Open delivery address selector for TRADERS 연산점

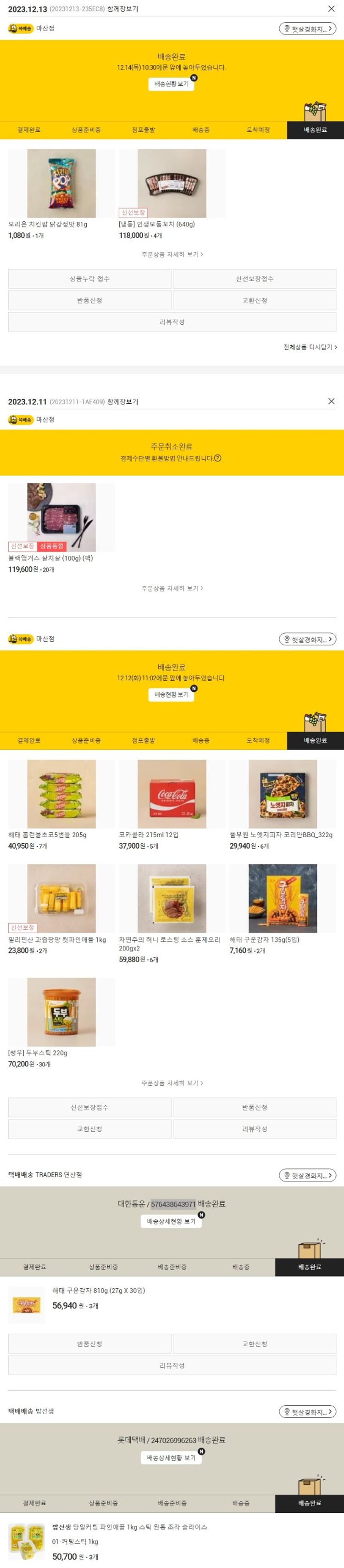307,1175
